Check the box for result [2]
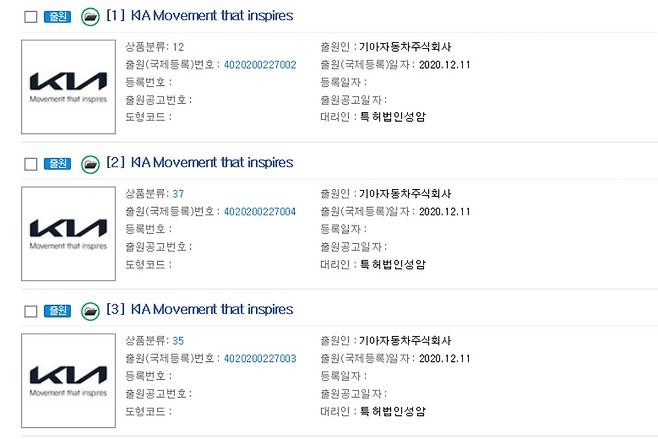 [x=30, y=163]
